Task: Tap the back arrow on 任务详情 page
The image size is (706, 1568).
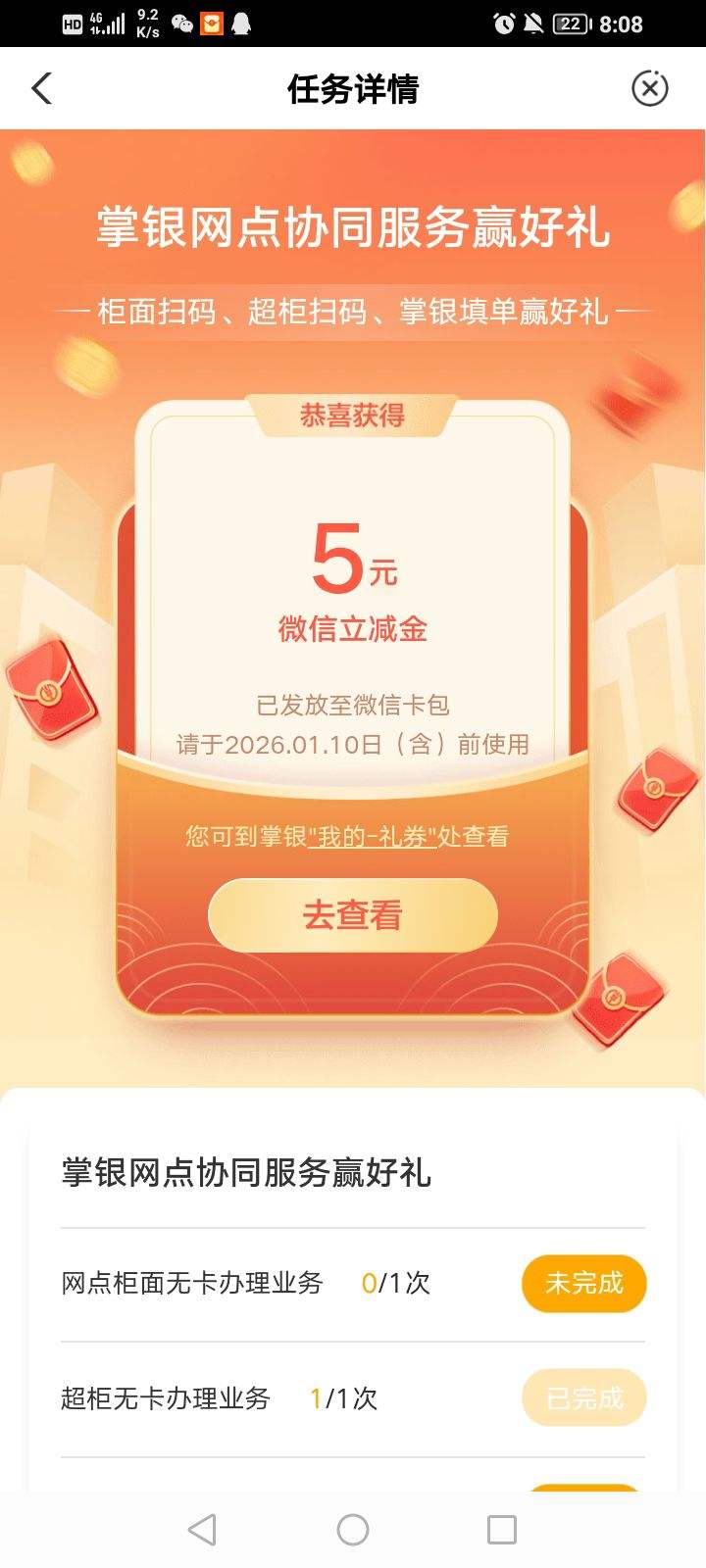Action: pyautogui.click(x=41, y=88)
